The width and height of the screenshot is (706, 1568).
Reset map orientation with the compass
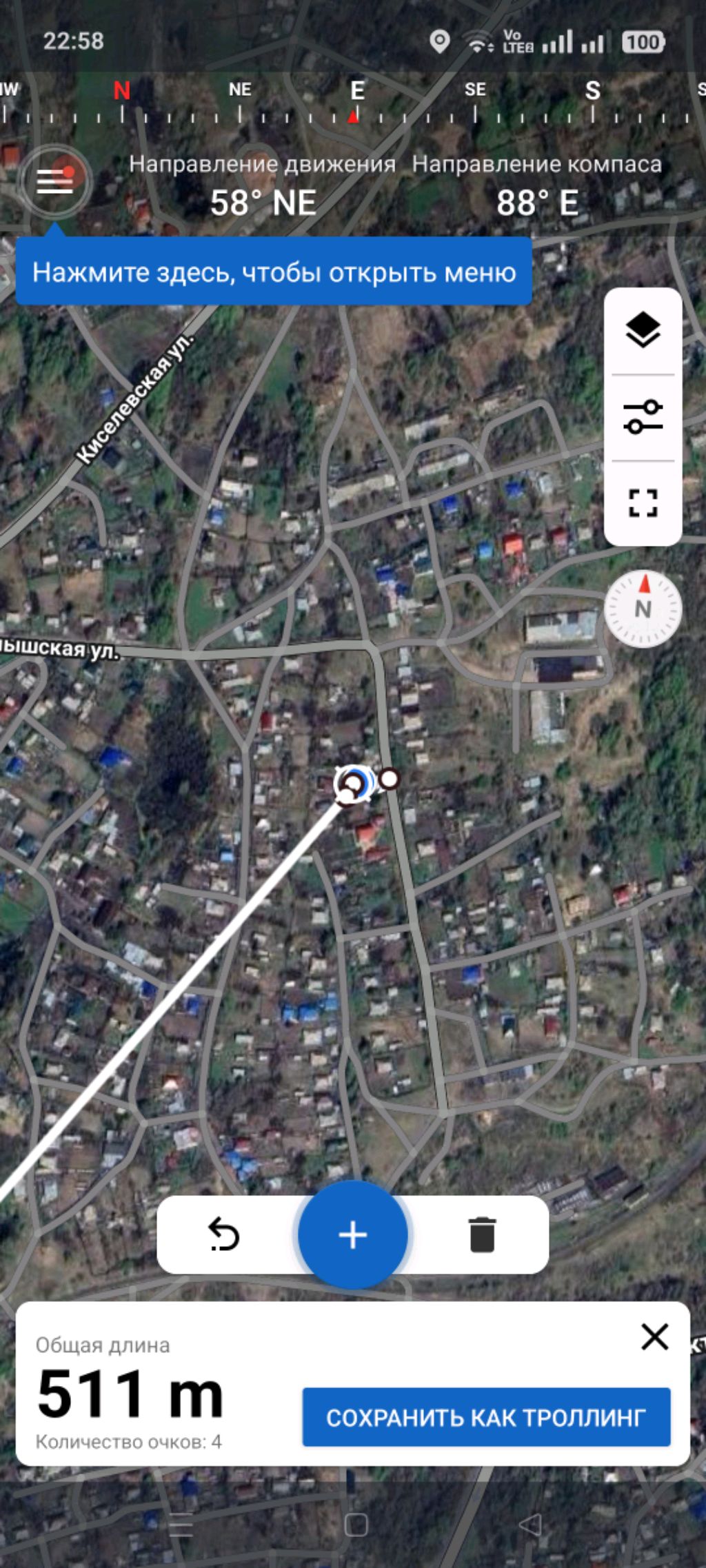click(x=643, y=609)
